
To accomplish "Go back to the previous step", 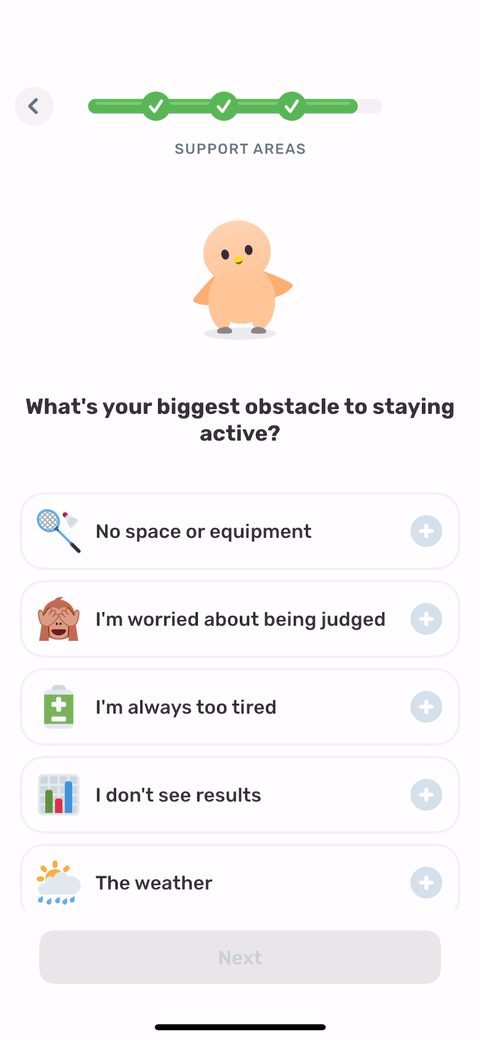I will click(34, 106).
